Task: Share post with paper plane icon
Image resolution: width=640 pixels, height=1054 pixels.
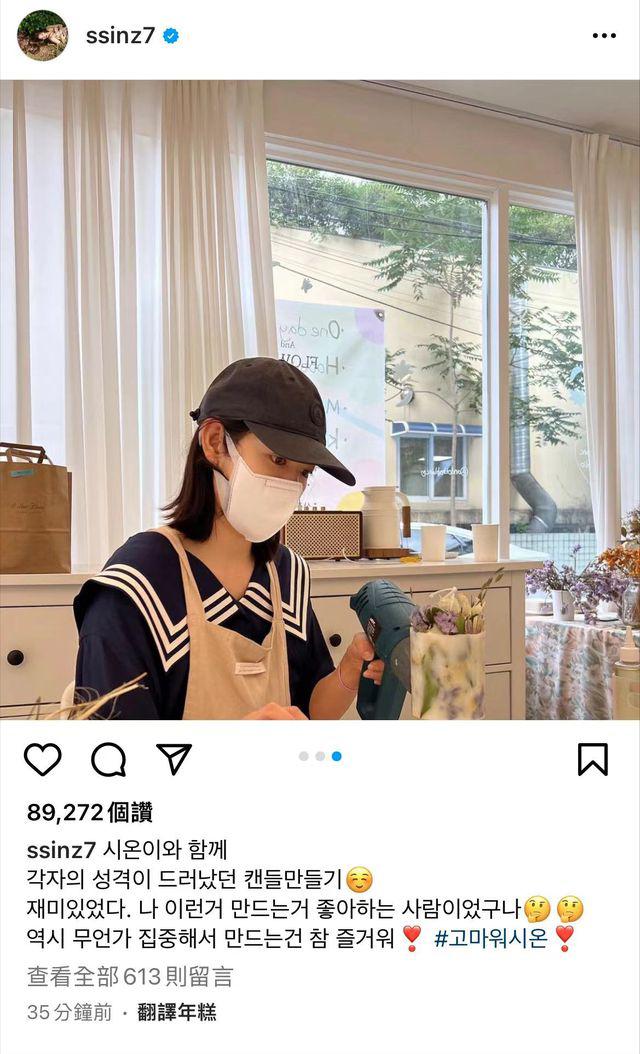Action: [174, 760]
